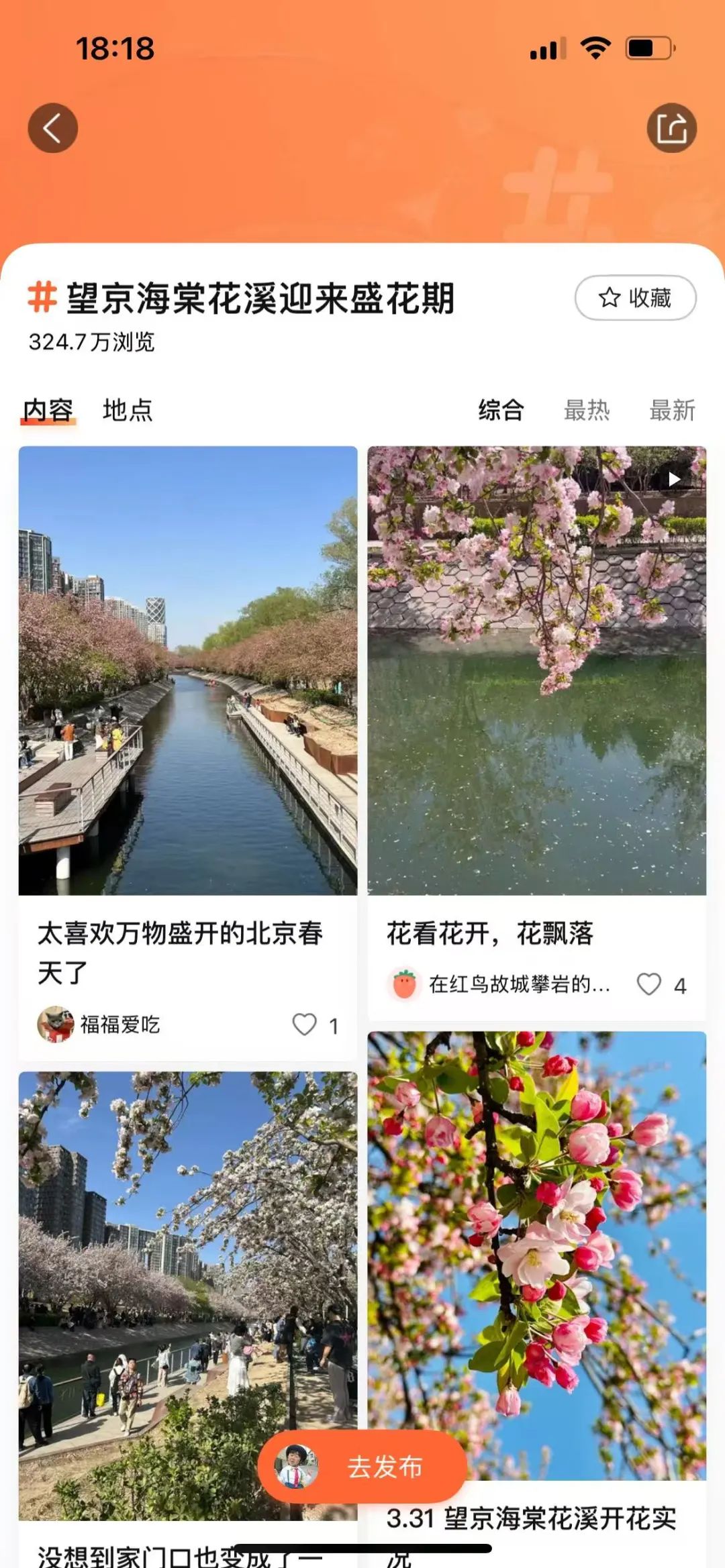Open the video post 花看花开，花飘落
The width and height of the screenshot is (725, 1568).
[536, 671]
